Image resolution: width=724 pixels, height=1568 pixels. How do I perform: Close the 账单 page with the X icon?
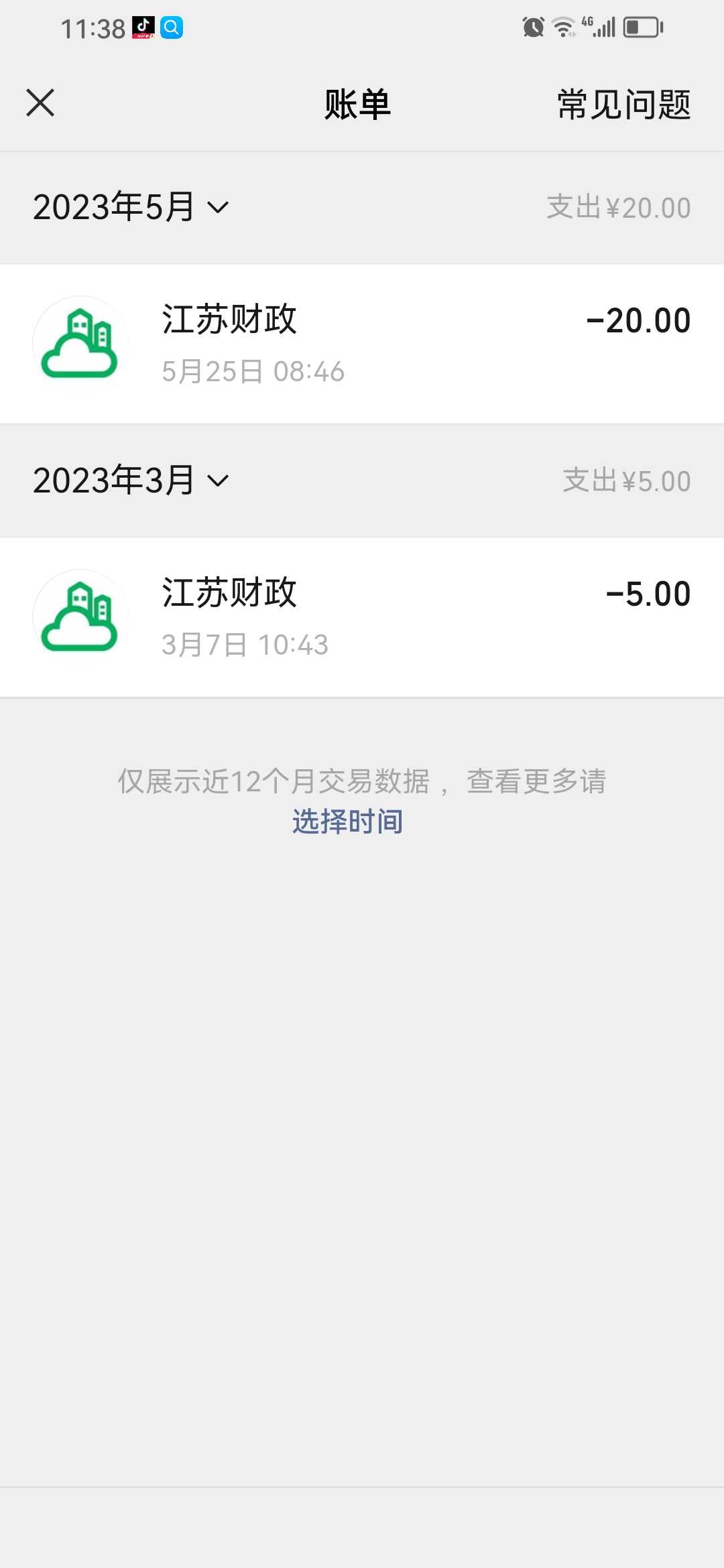click(40, 103)
